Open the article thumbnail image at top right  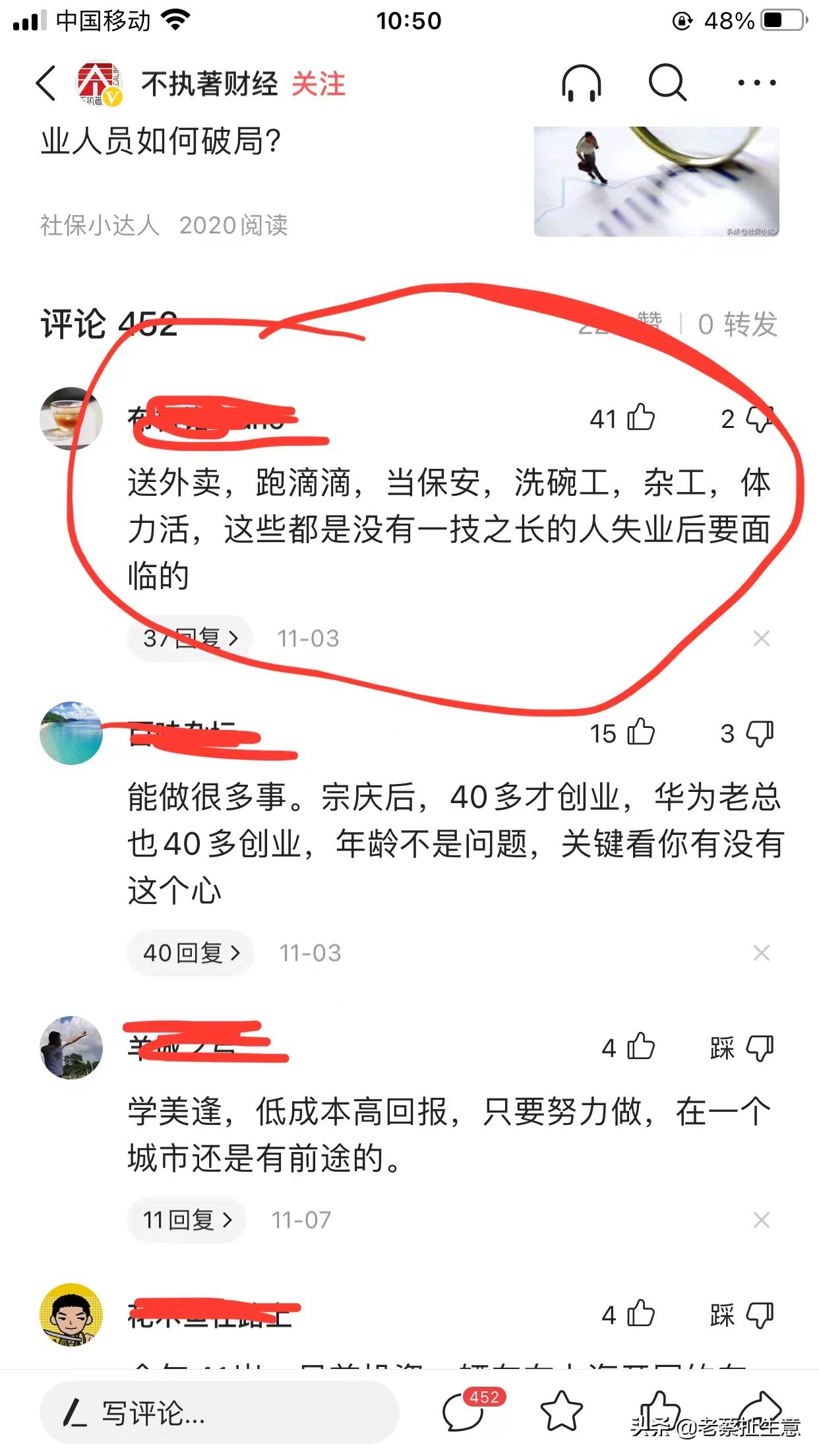coord(656,181)
